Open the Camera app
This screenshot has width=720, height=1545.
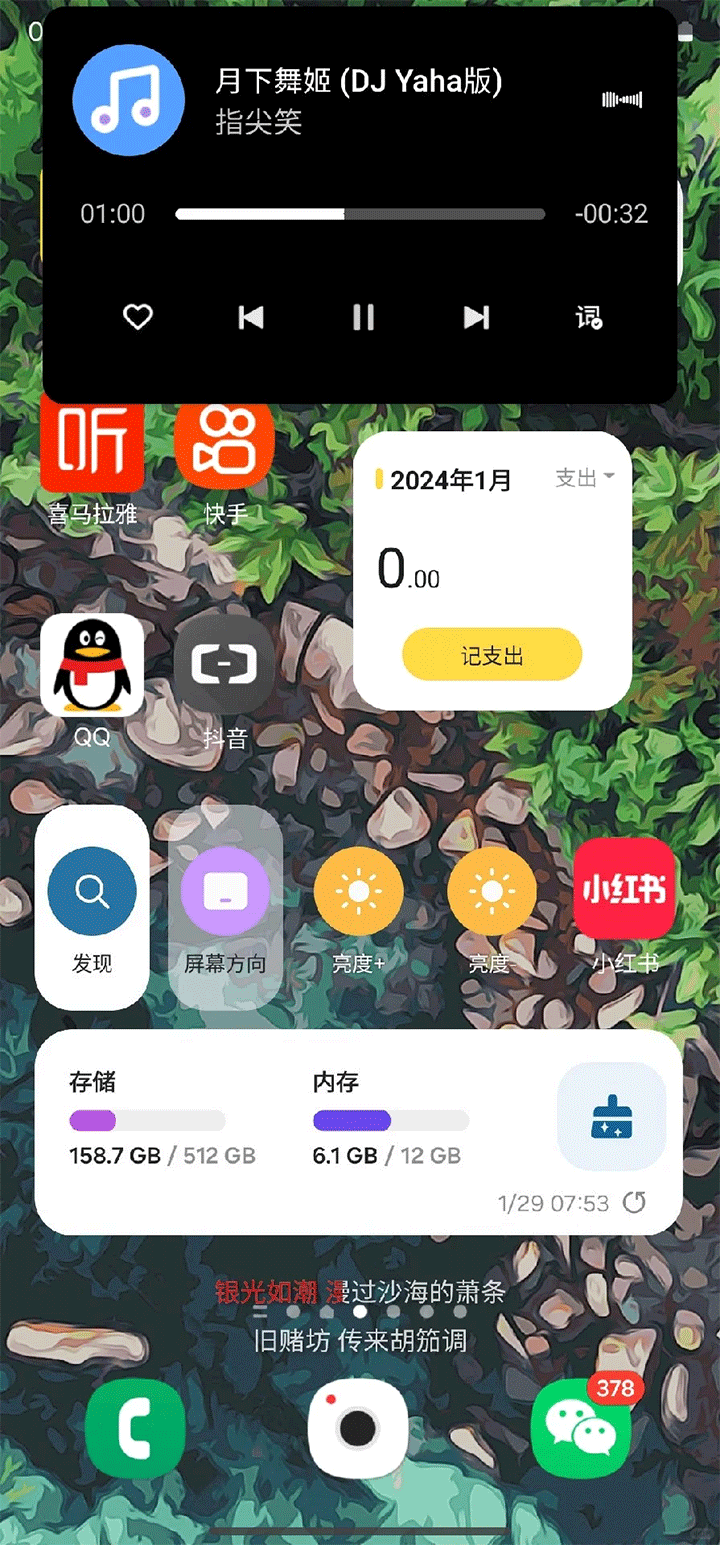coord(358,1429)
